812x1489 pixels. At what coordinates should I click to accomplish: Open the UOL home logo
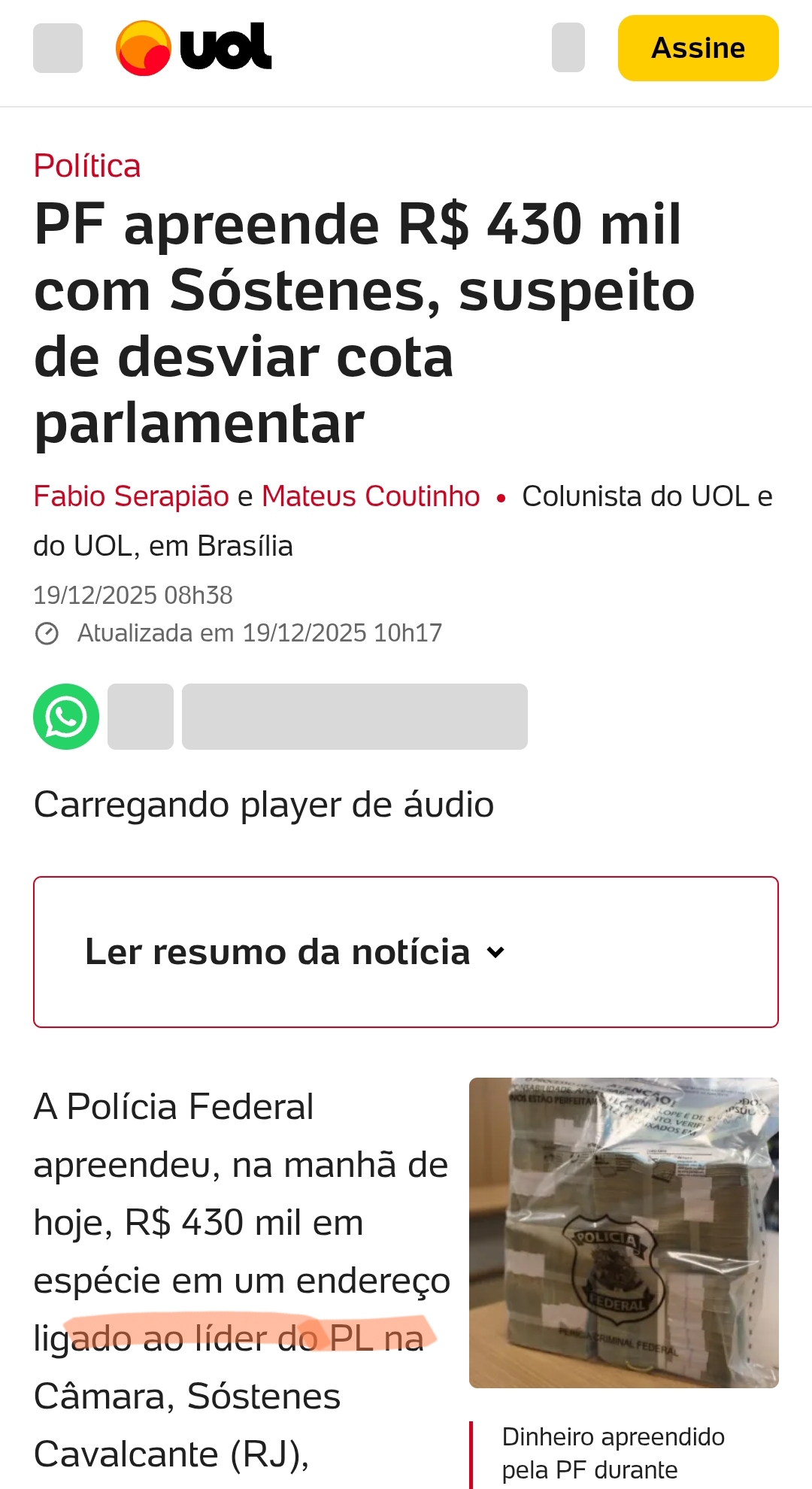(194, 48)
